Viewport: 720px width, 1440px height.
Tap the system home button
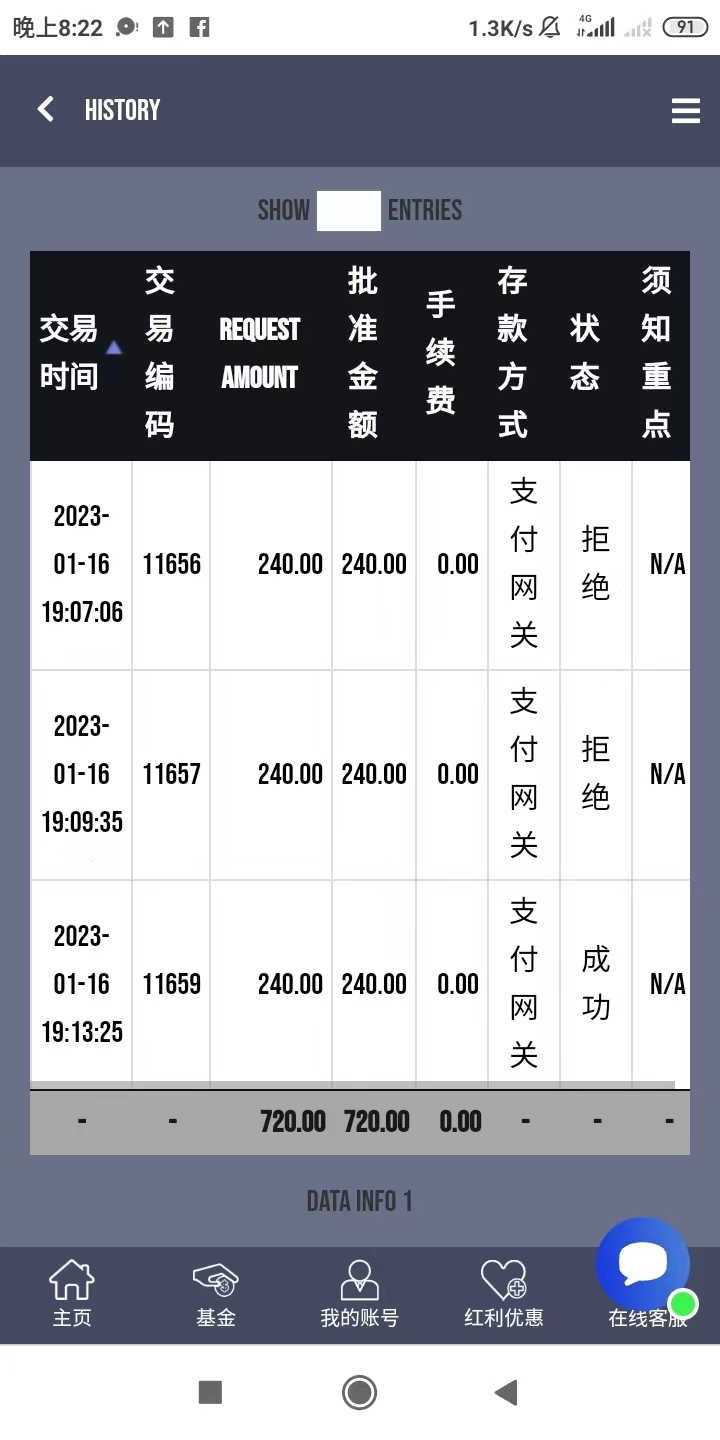(x=359, y=1392)
